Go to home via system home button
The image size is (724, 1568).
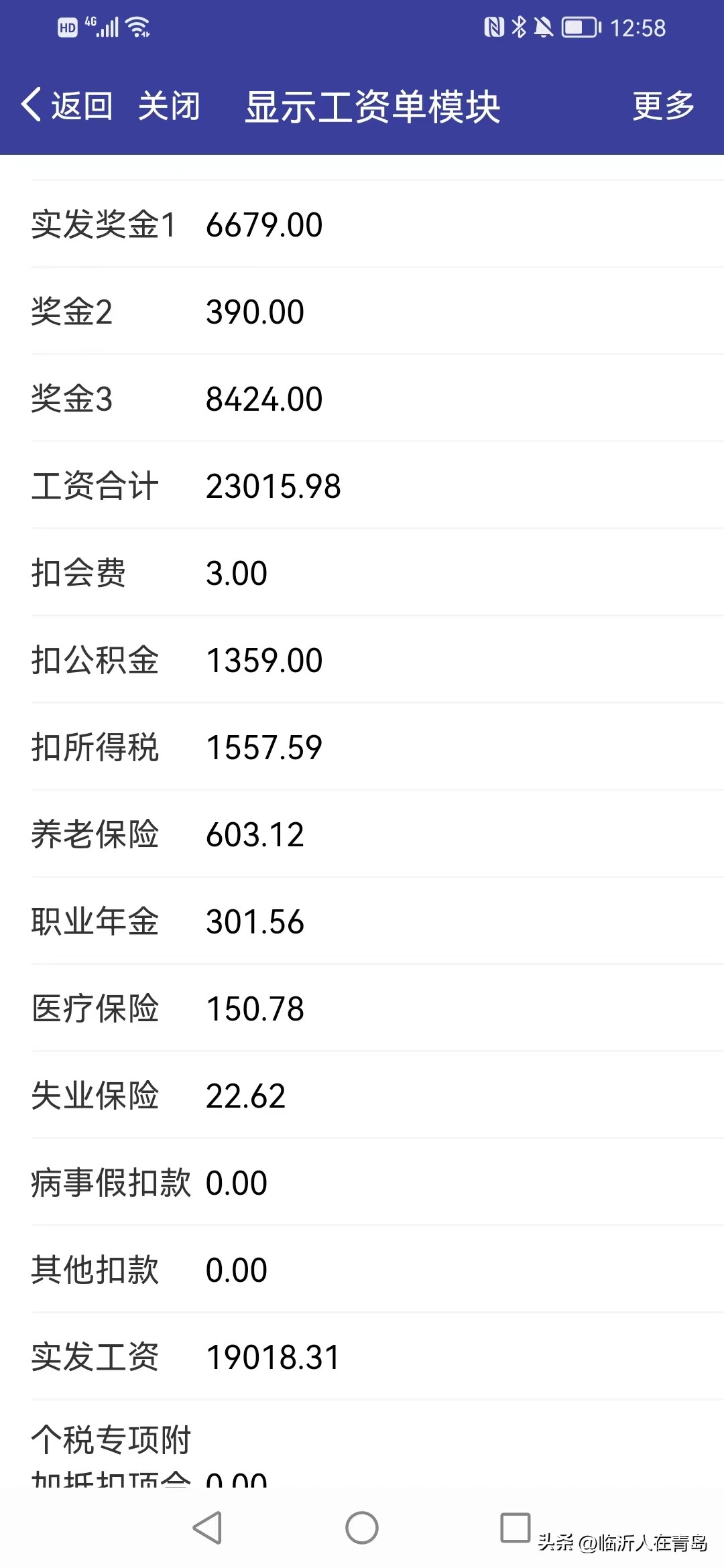tap(362, 1528)
